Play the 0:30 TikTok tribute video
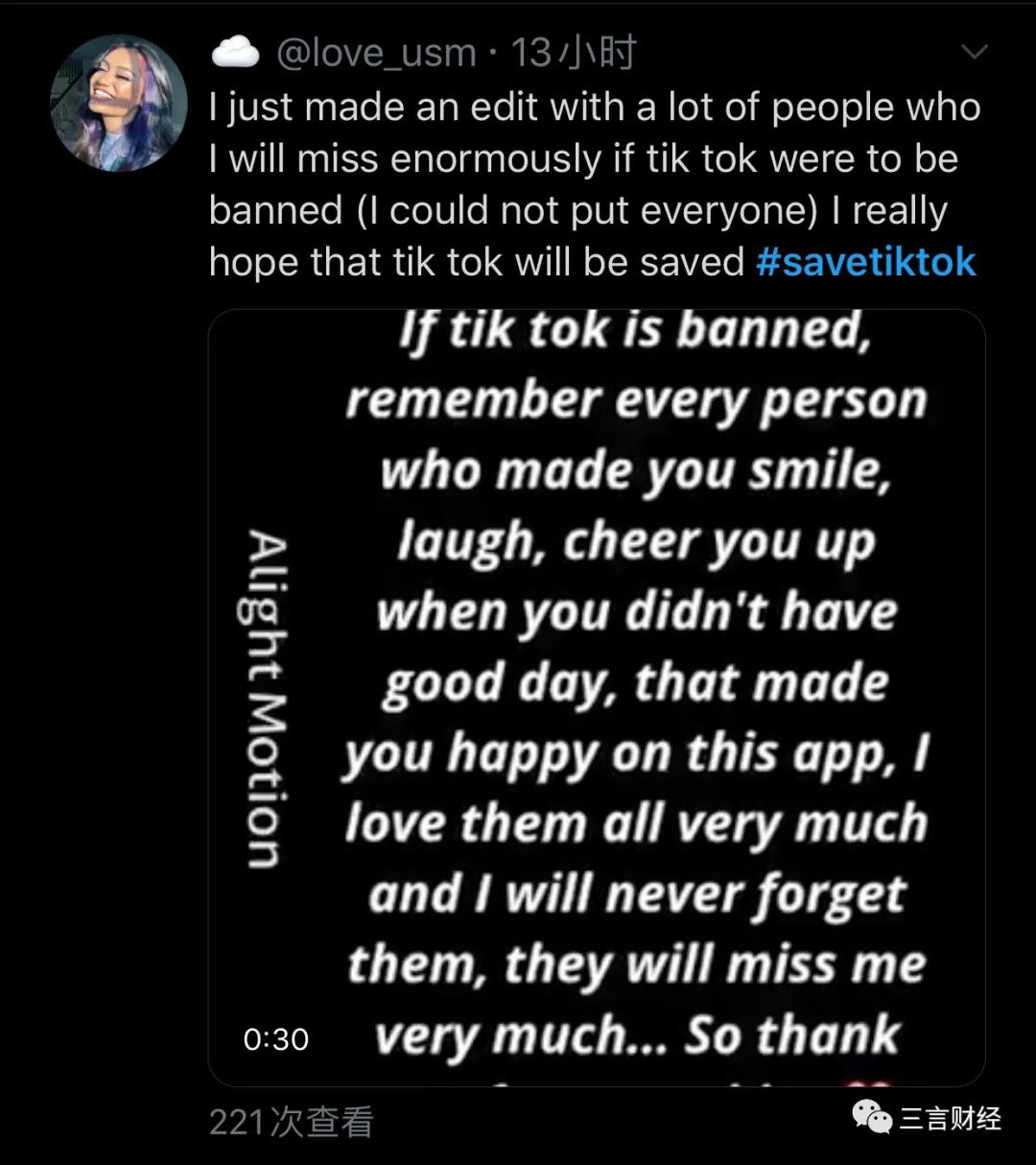 pyautogui.click(x=597, y=698)
